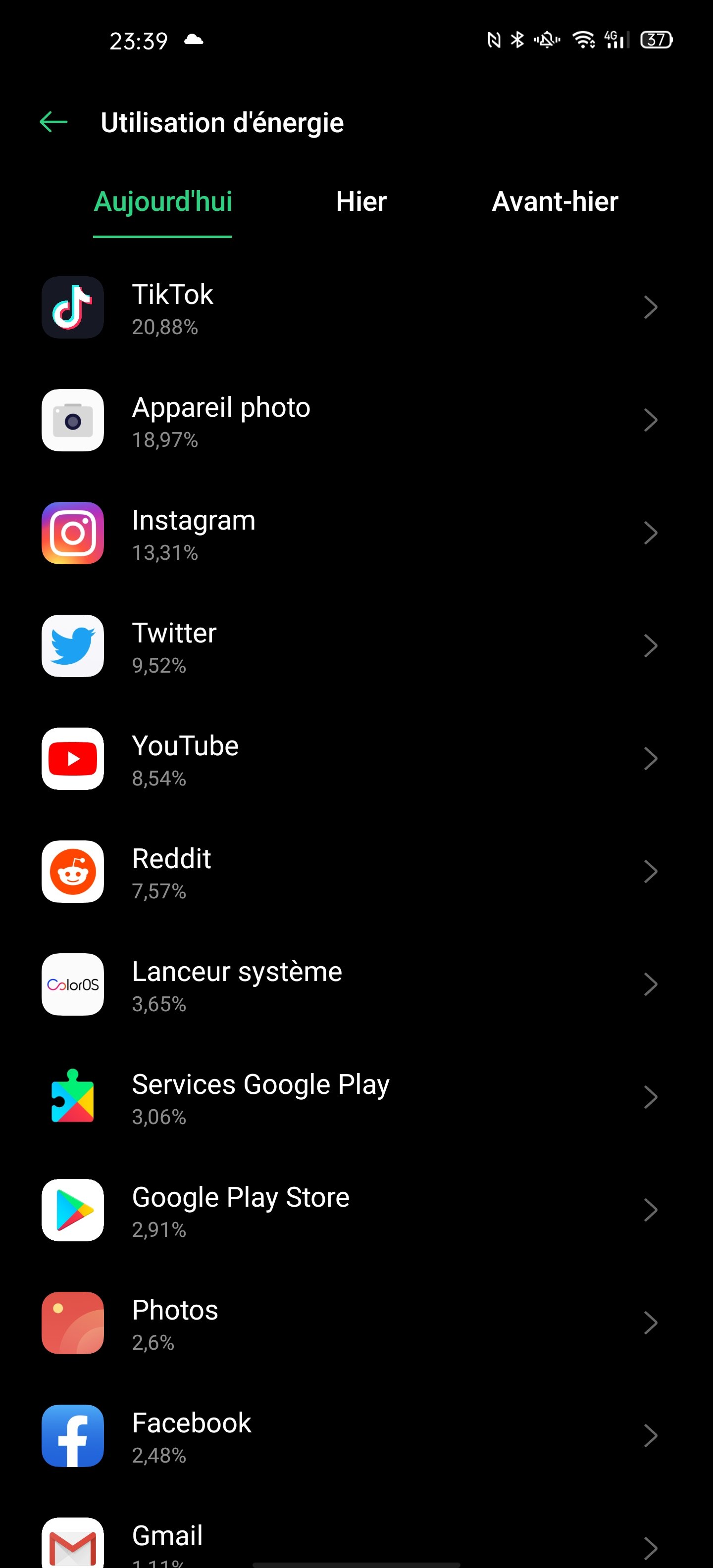Open Photos energy usage row
The height and width of the screenshot is (1568, 713).
tap(356, 1323)
